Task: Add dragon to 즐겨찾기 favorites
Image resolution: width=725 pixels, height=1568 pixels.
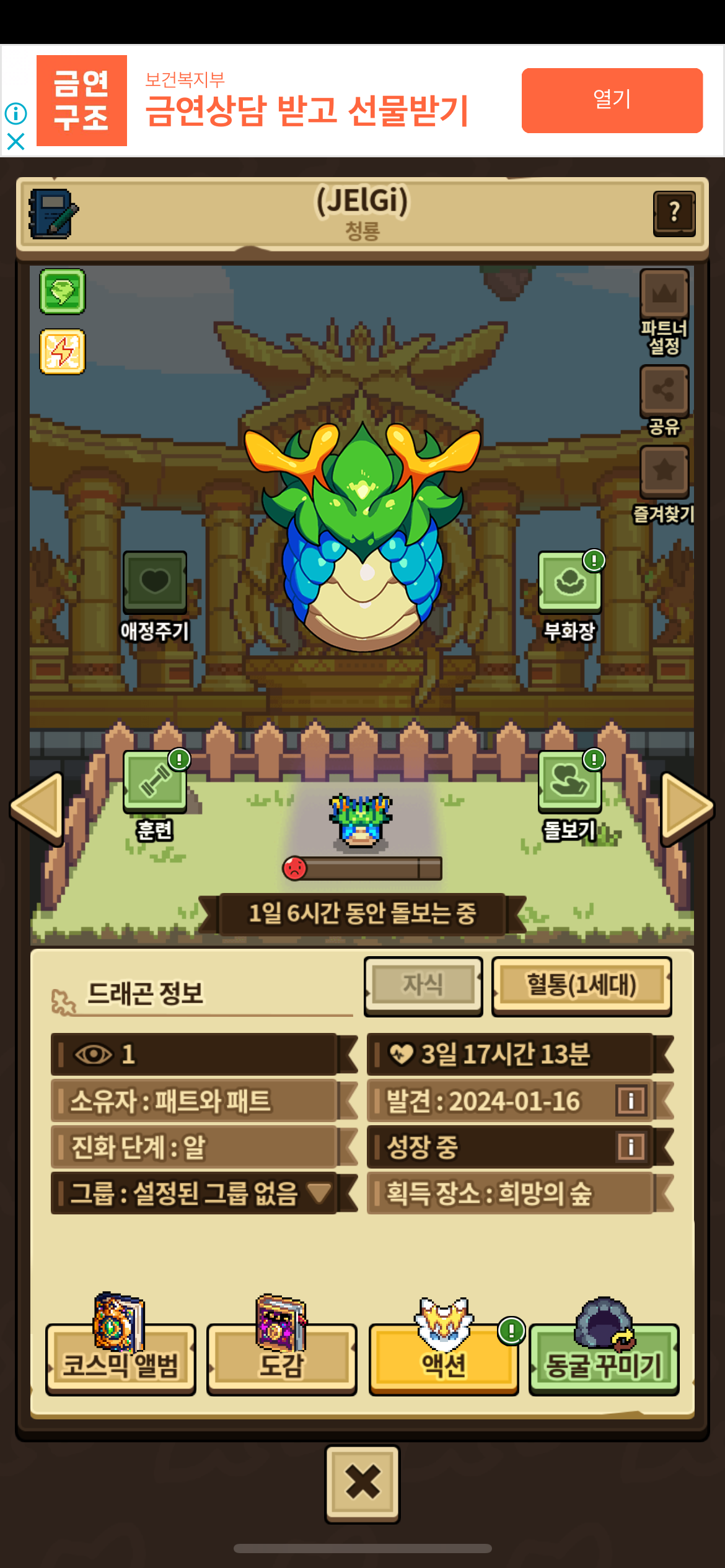Action: click(664, 471)
